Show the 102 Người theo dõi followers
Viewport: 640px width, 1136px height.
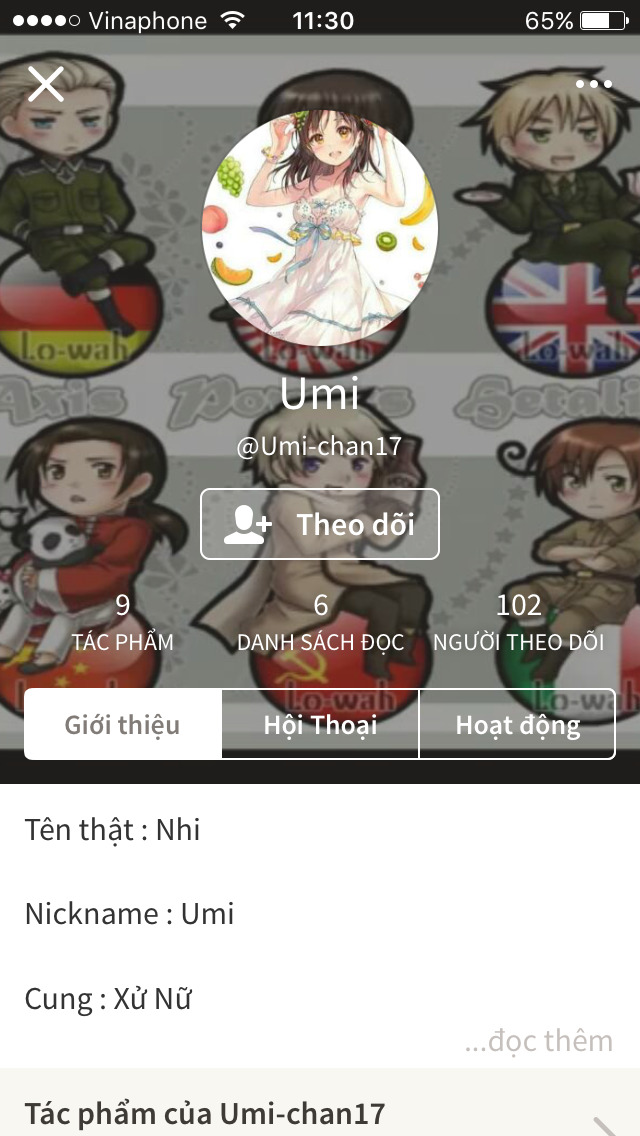click(x=518, y=622)
